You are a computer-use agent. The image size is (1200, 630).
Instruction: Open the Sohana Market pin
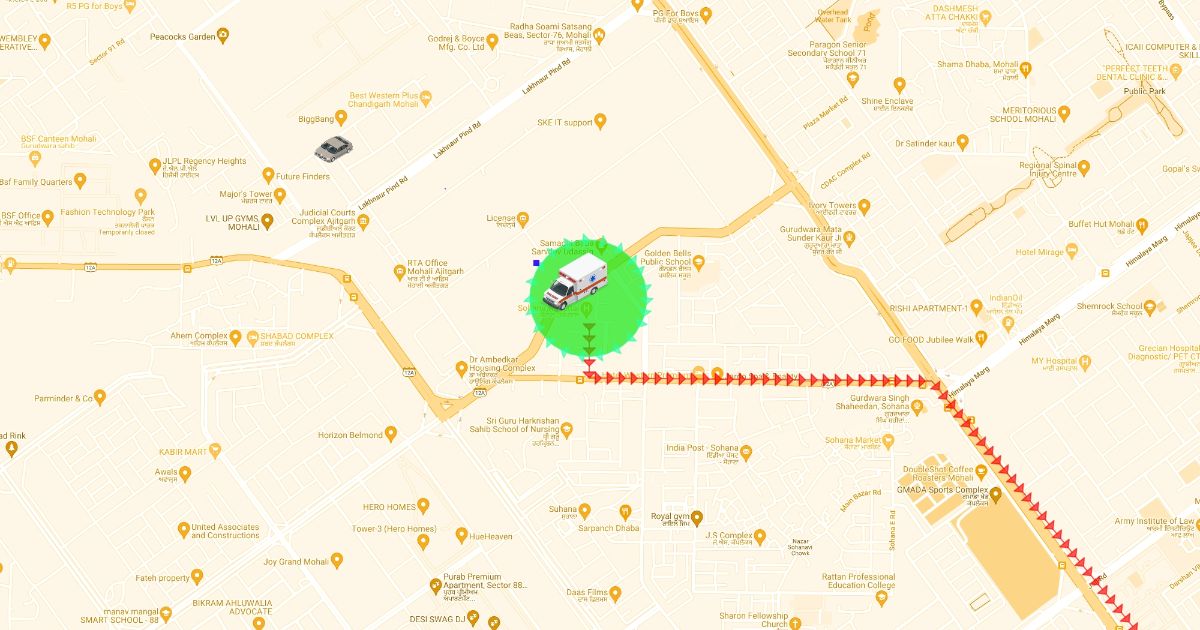click(888, 440)
